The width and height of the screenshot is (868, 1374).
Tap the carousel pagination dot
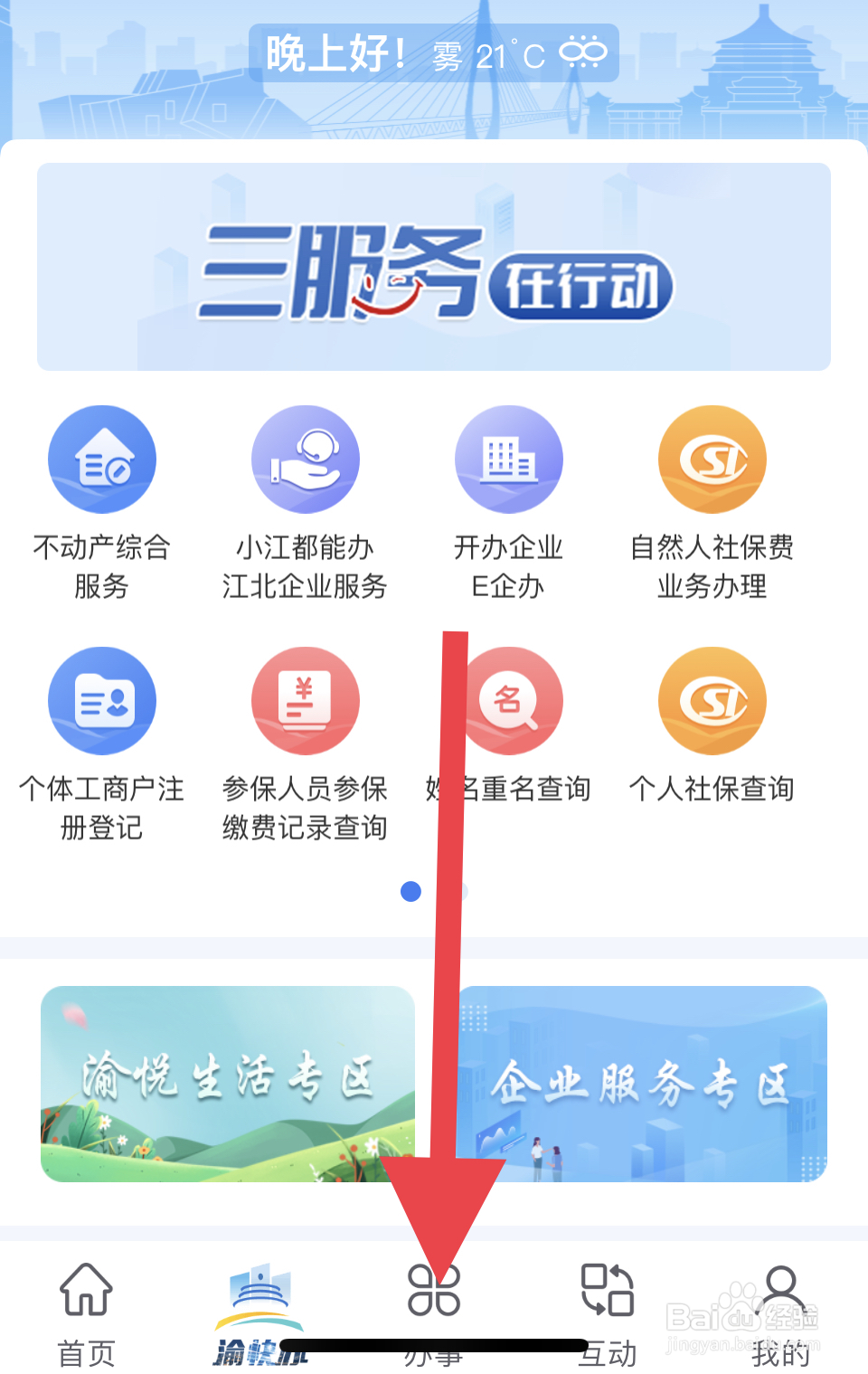pyautogui.click(x=410, y=892)
